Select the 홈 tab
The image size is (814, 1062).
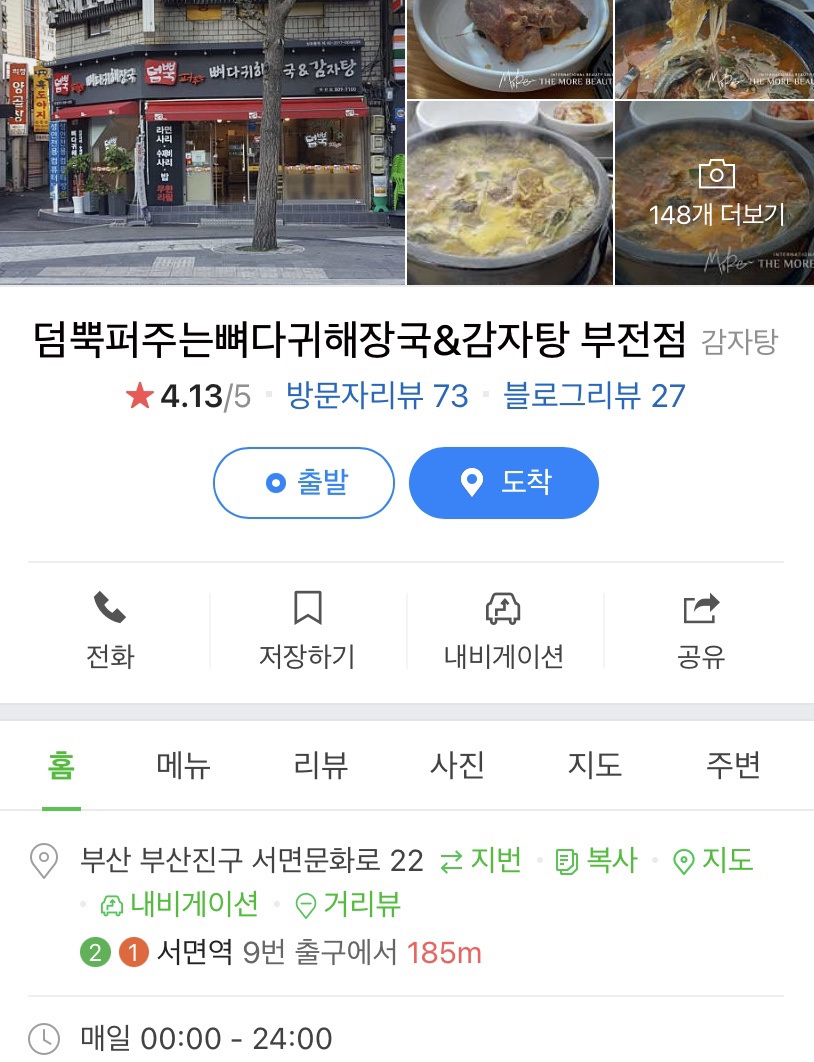[x=61, y=766]
